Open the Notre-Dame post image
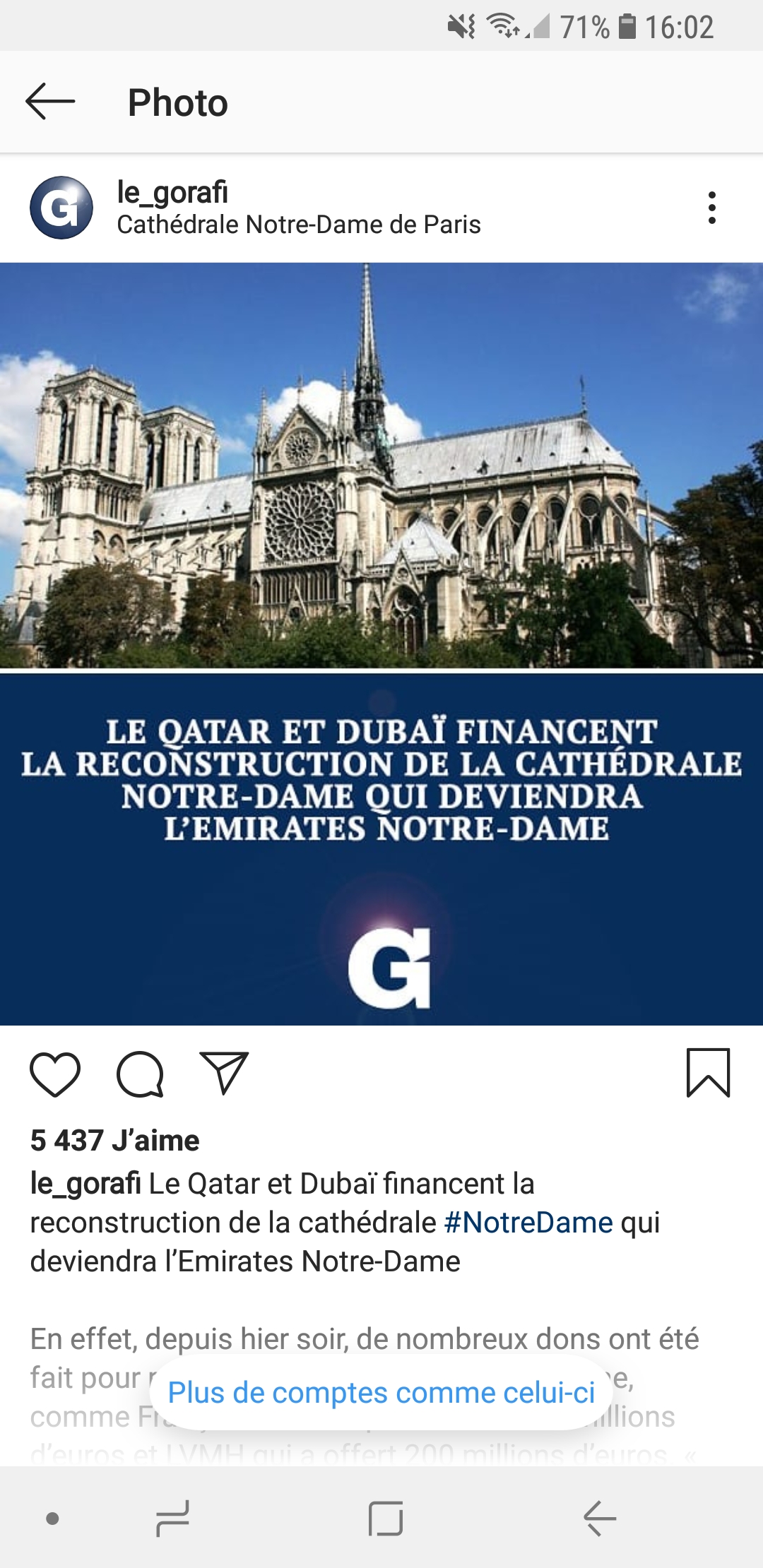The width and height of the screenshot is (763, 1568). point(381,643)
